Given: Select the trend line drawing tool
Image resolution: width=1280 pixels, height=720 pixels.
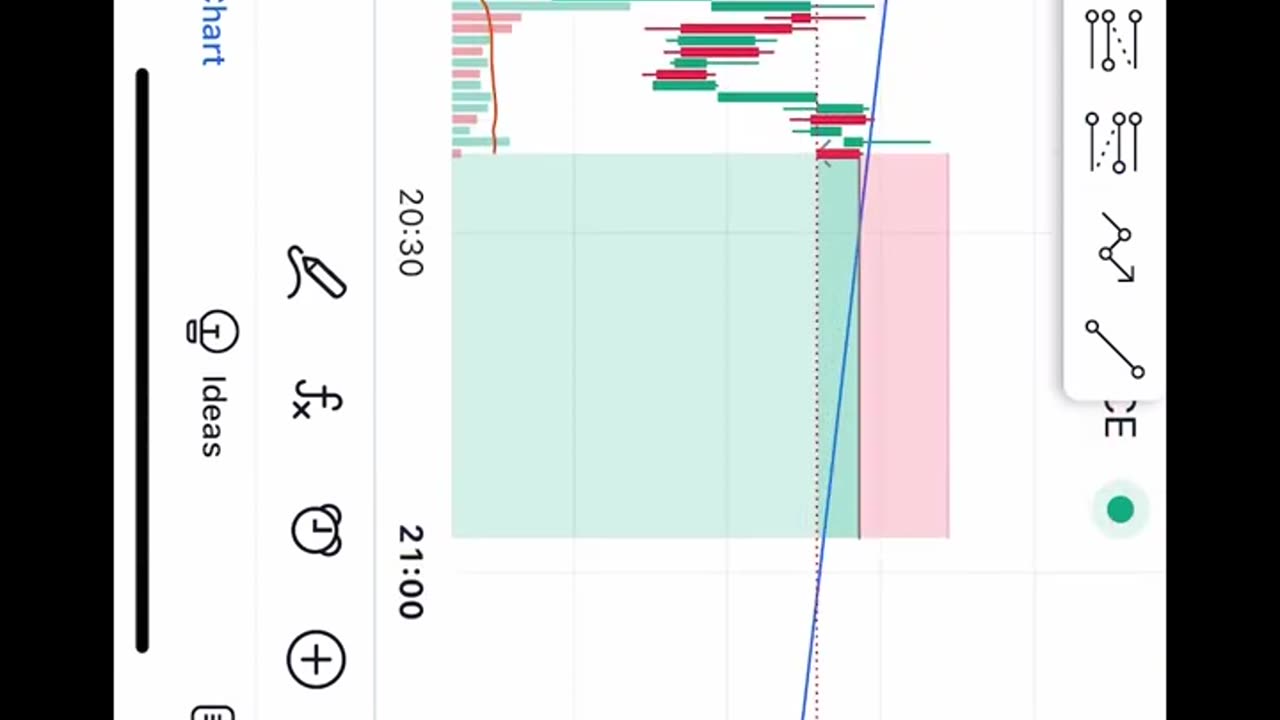Looking at the screenshot, I should click(x=1115, y=349).
